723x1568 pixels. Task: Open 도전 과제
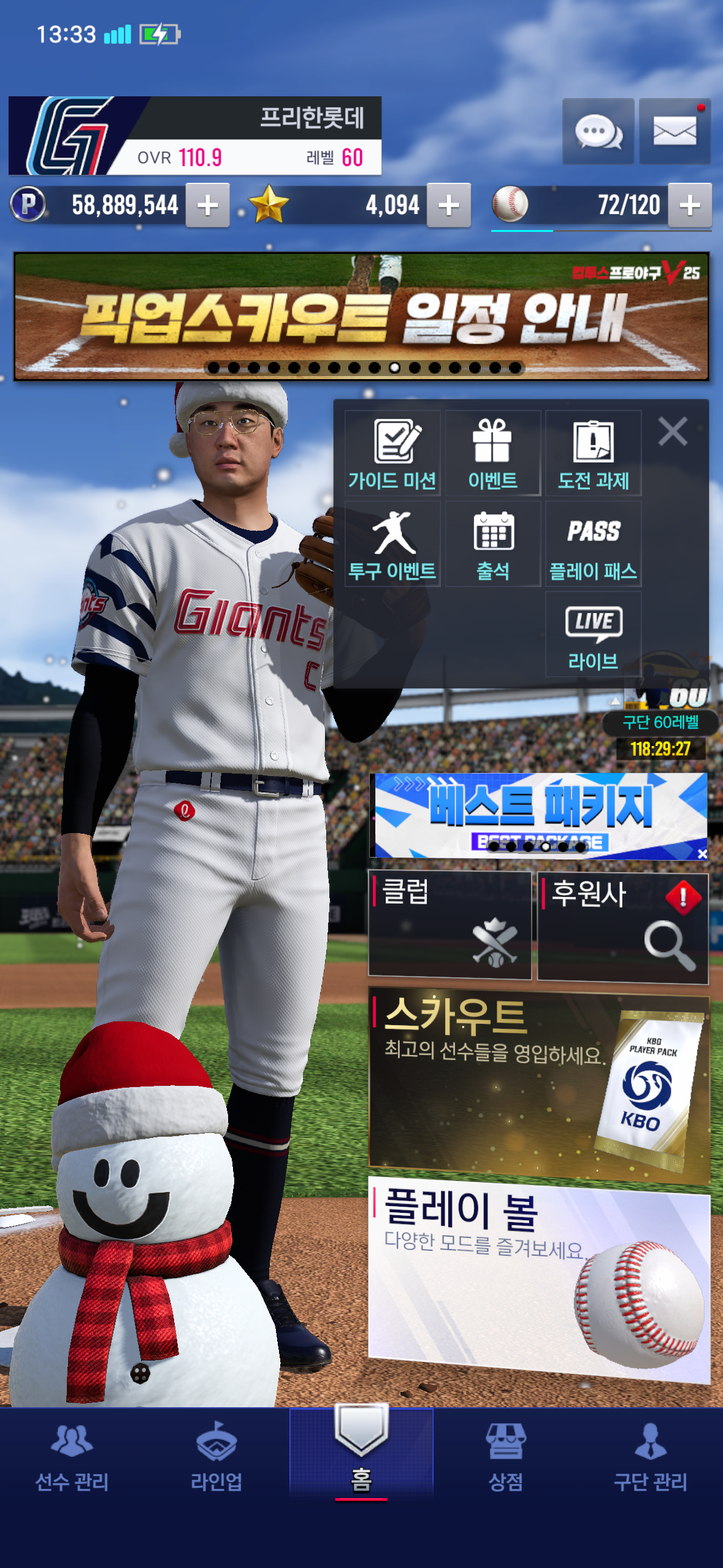click(x=594, y=453)
